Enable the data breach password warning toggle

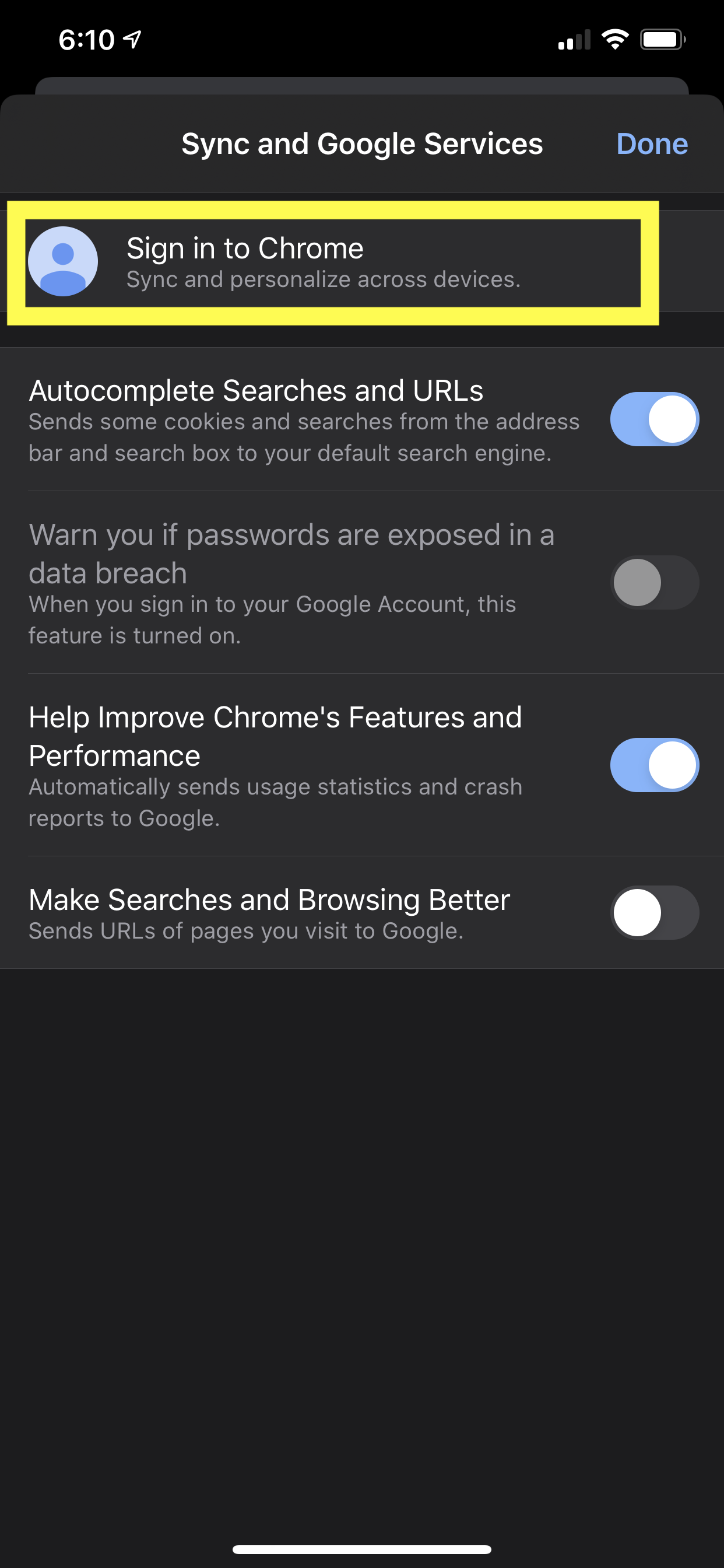[654, 582]
